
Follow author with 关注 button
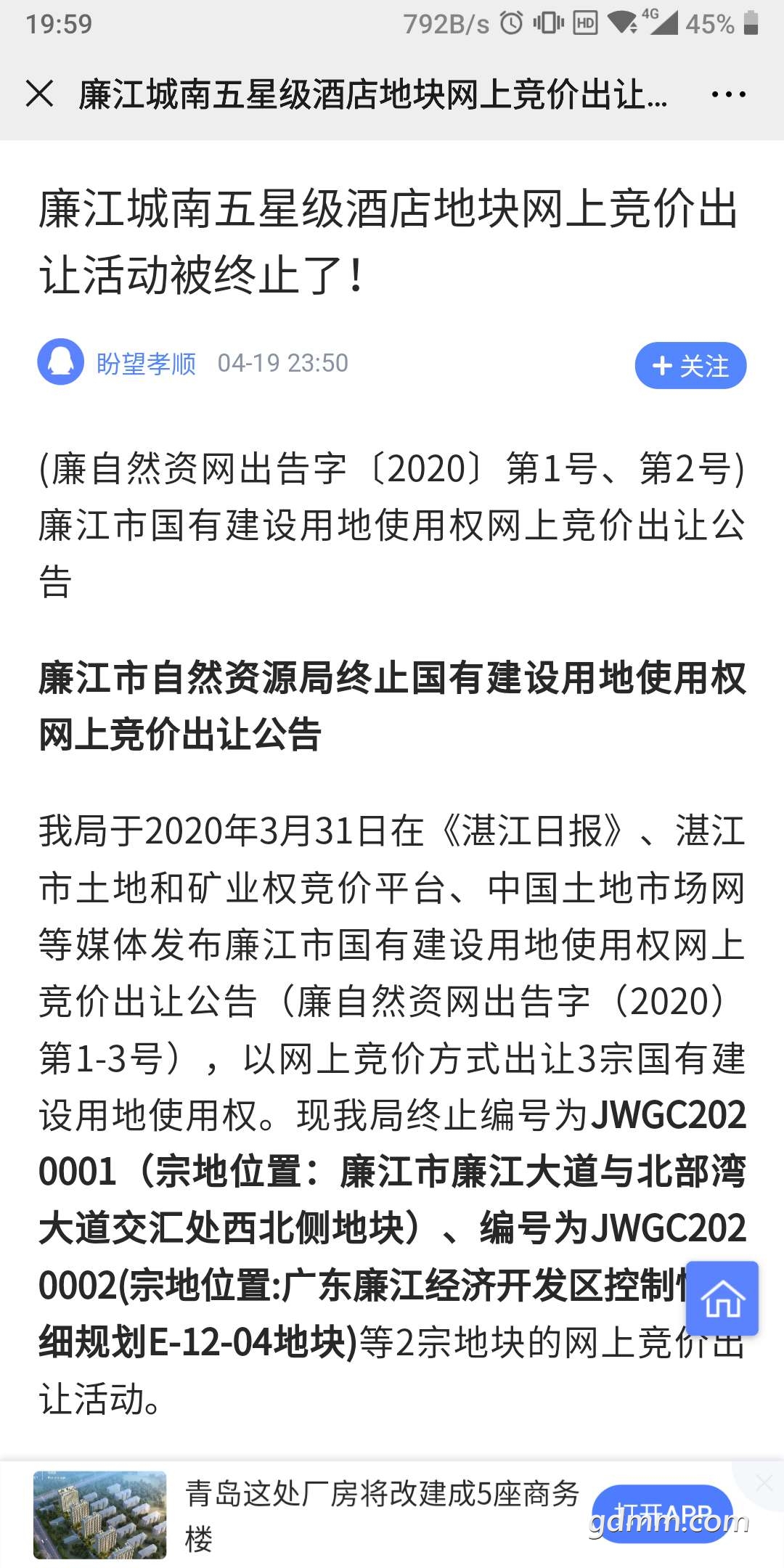690,365
